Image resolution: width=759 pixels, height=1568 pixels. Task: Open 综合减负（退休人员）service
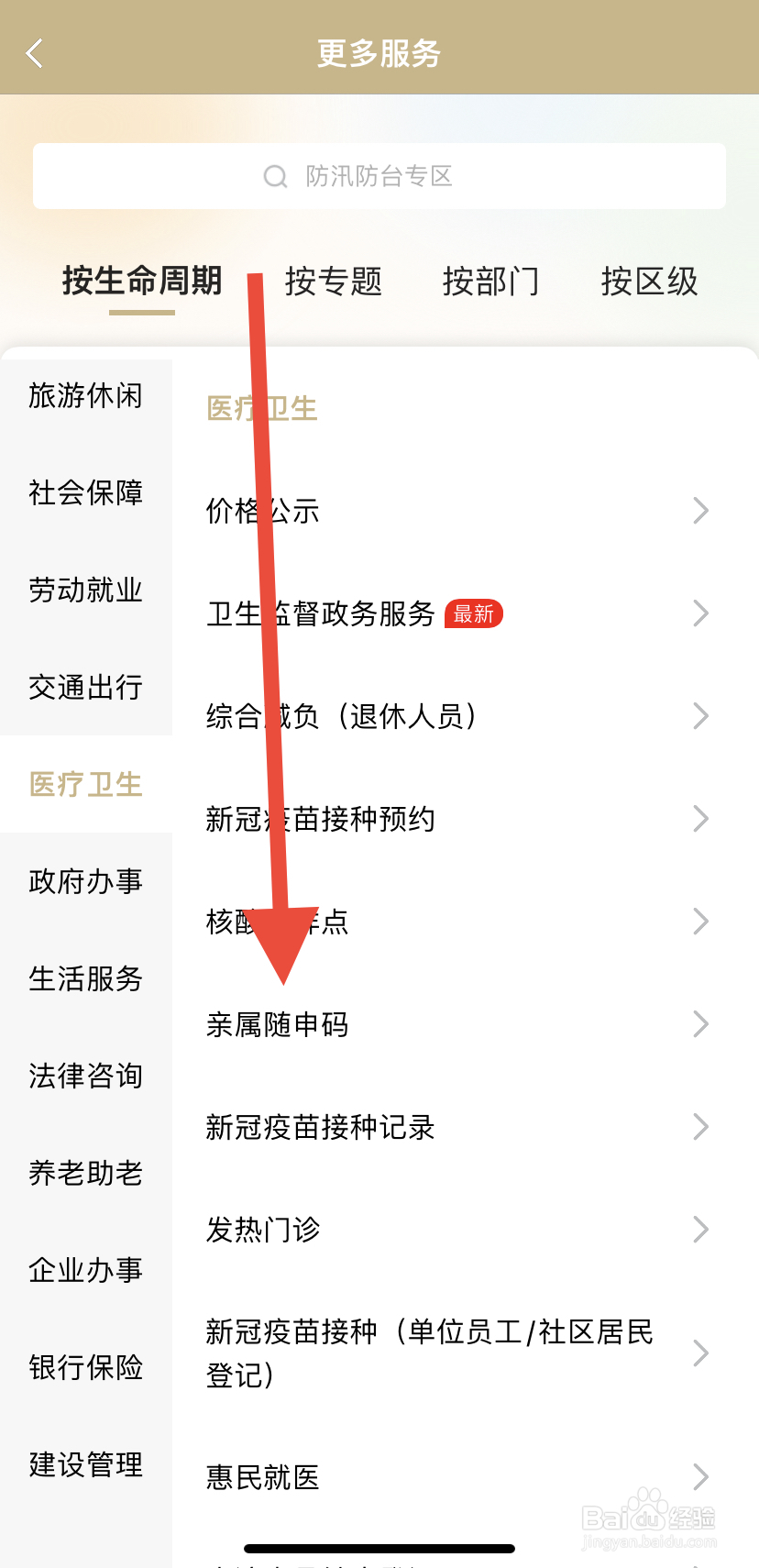(x=341, y=716)
